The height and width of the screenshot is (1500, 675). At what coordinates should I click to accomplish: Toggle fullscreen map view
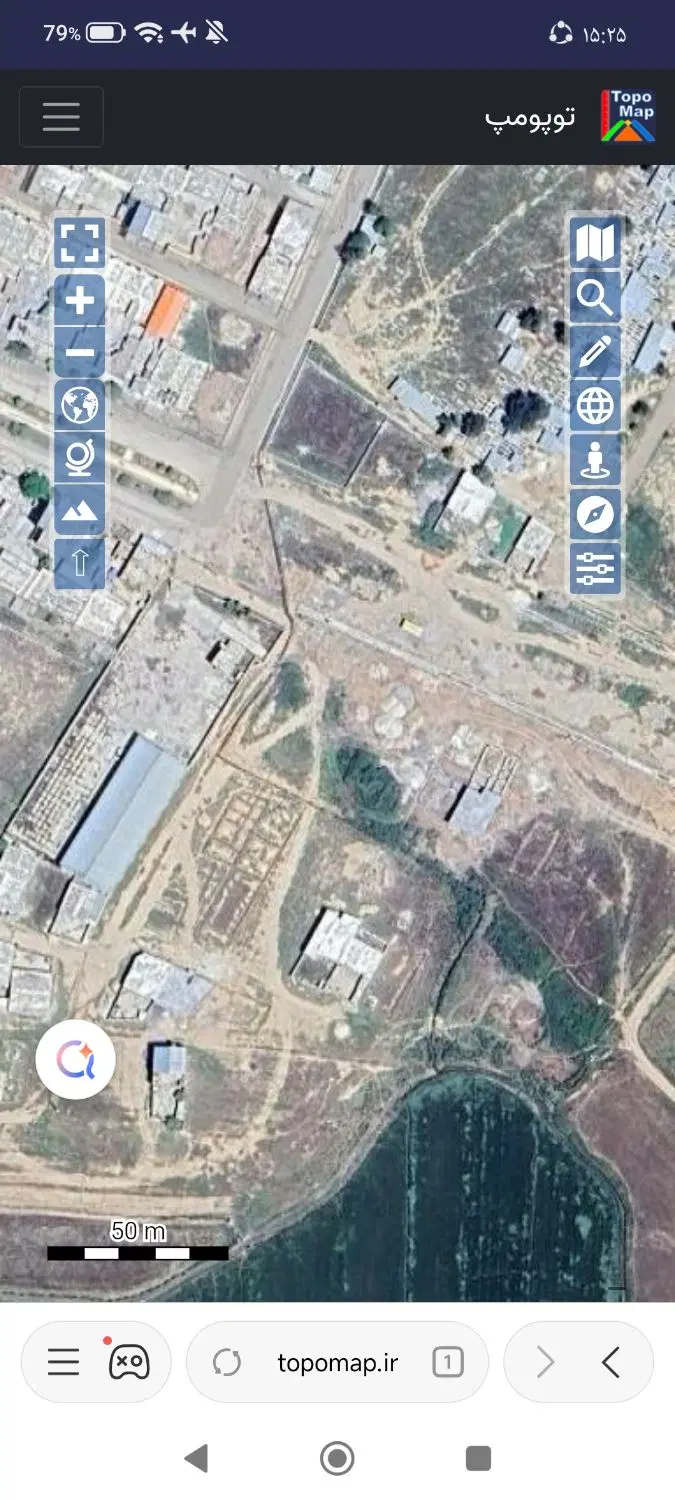click(x=79, y=243)
